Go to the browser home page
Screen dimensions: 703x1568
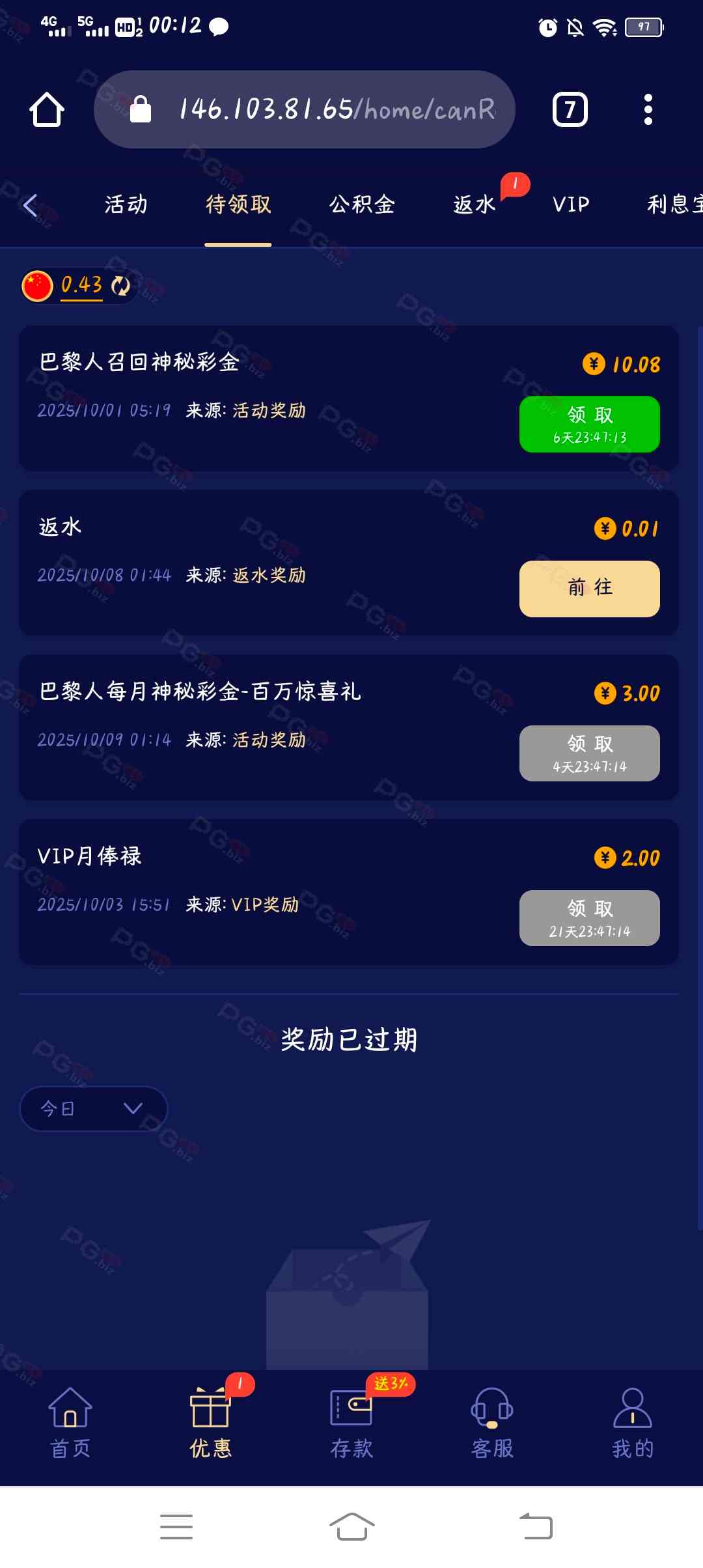pyautogui.click(x=47, y=109)
